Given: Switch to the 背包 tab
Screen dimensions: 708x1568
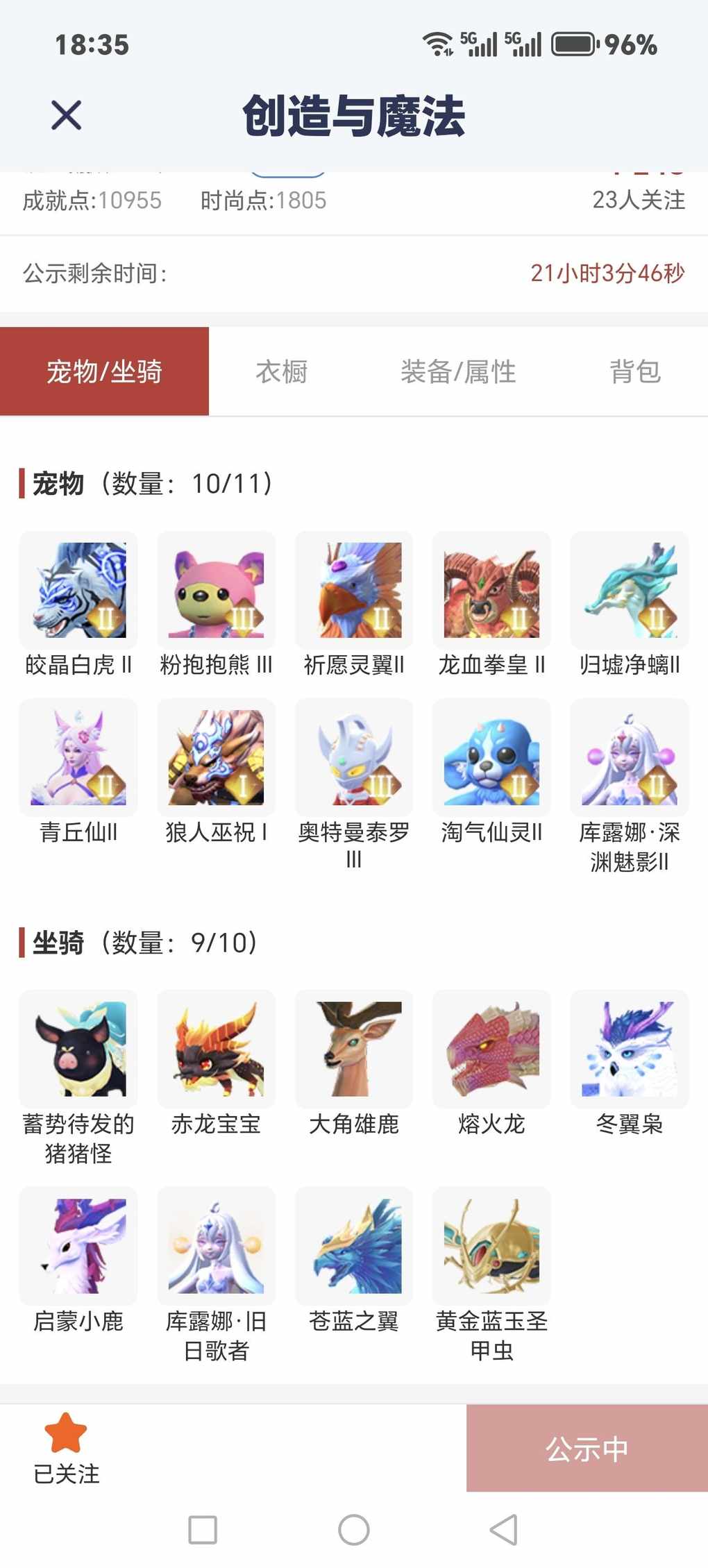Looking at the screenshot, I should pyautogui.click(x=634, y=372).
